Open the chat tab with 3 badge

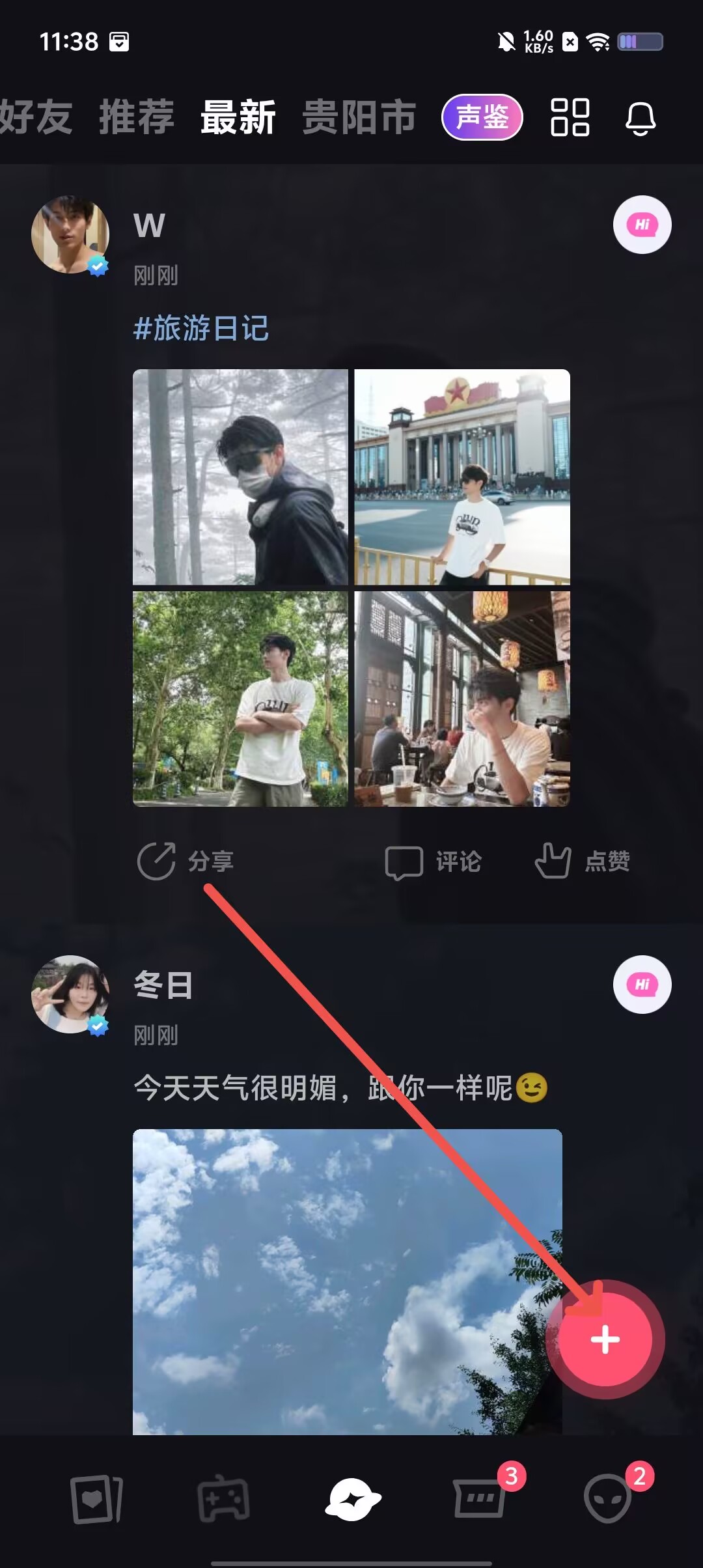coord(480,1498)
